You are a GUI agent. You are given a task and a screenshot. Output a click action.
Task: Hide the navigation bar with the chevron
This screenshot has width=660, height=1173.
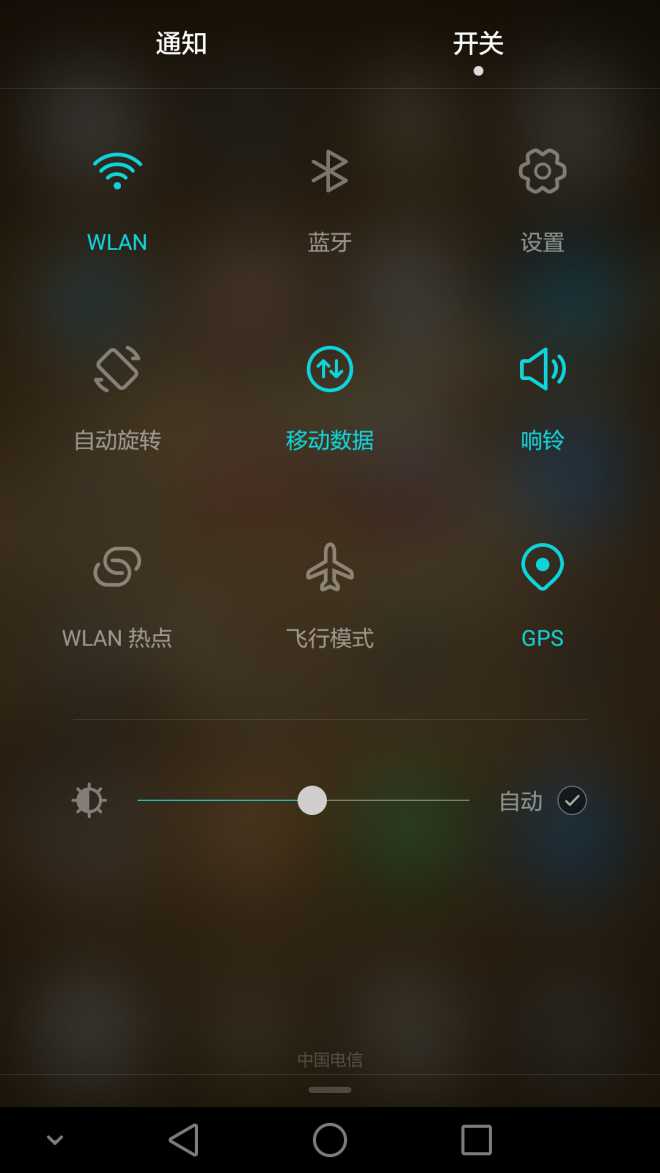(55, 1140)
